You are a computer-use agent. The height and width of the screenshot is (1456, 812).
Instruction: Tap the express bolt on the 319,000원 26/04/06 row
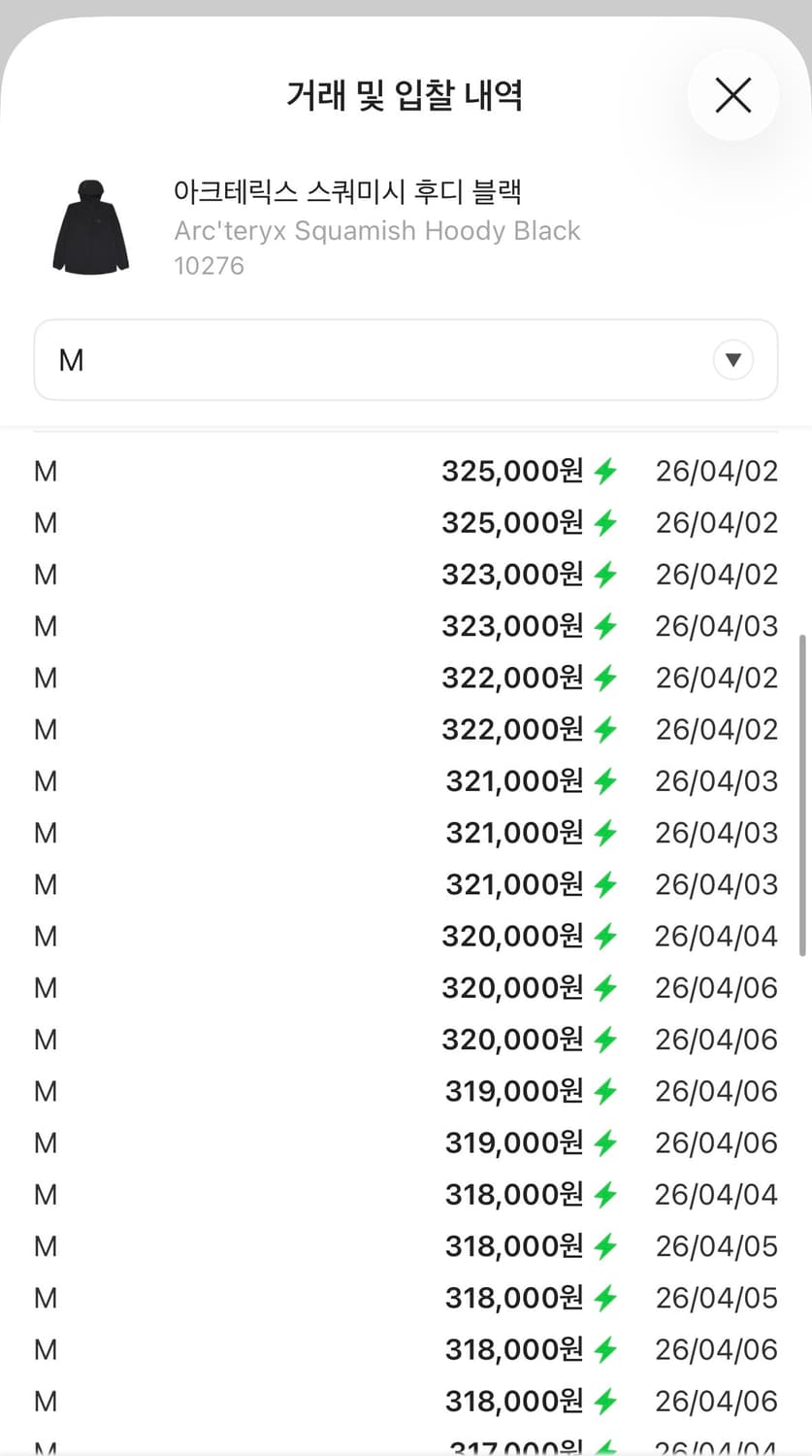click(x=603, y=1090)
